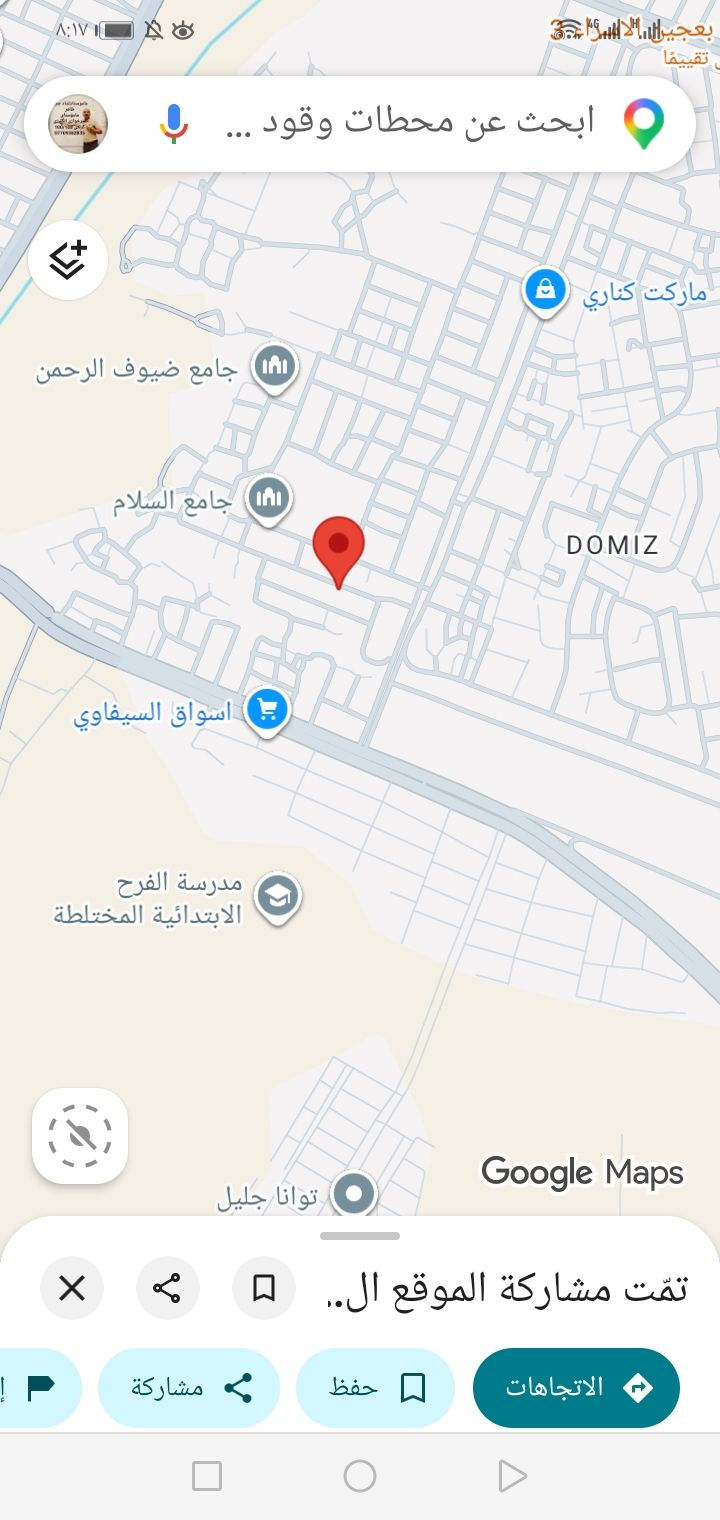Open ماركت كناري shop marker

(545, 291)
